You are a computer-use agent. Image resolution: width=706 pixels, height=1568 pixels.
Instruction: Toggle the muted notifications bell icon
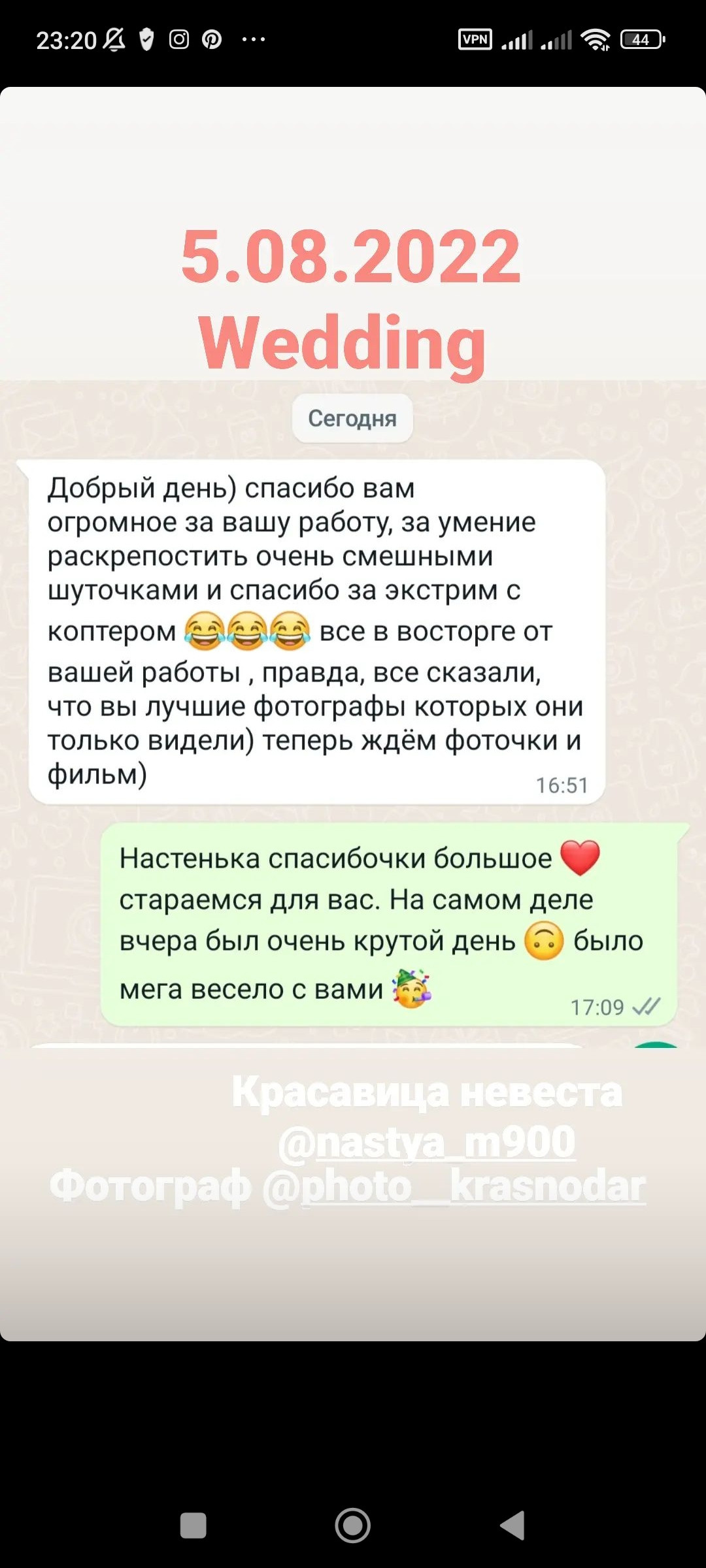(114, 39)
